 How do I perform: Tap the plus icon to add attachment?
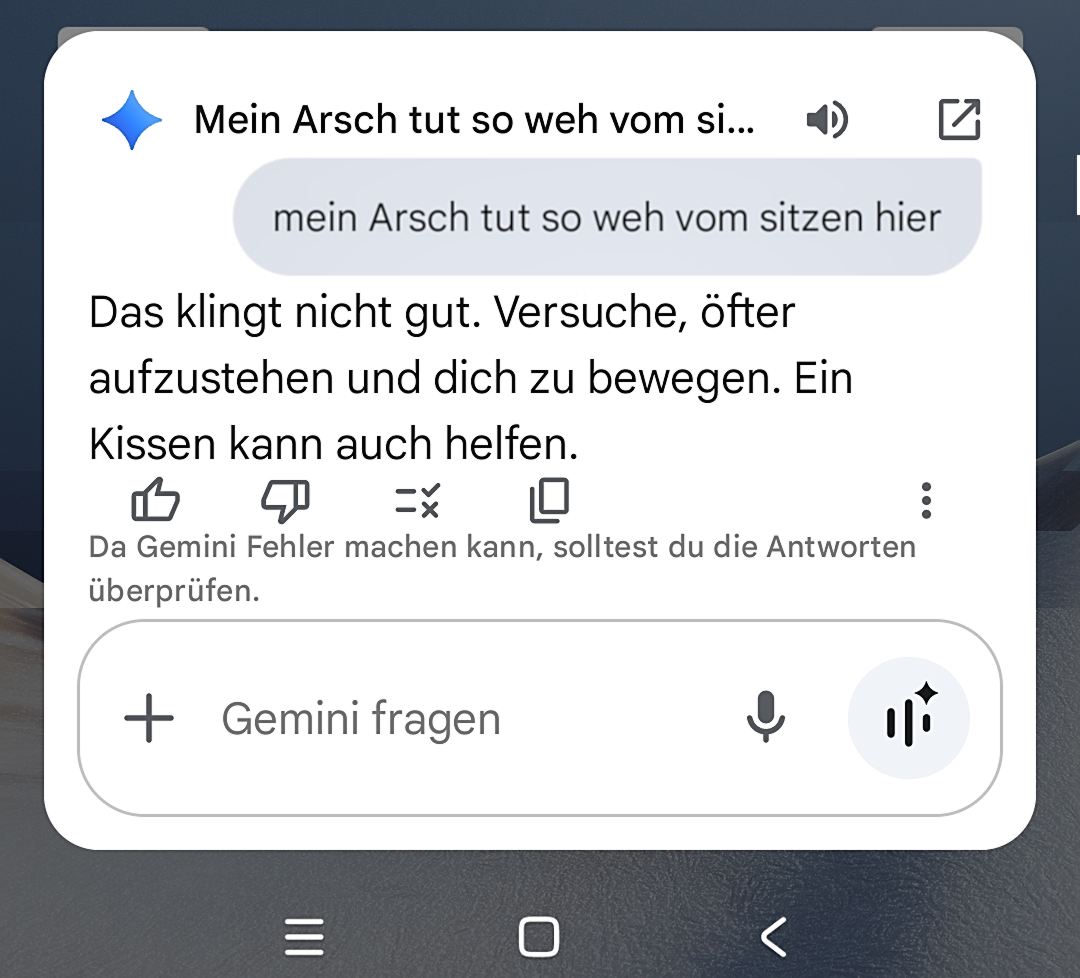(149, 718)
